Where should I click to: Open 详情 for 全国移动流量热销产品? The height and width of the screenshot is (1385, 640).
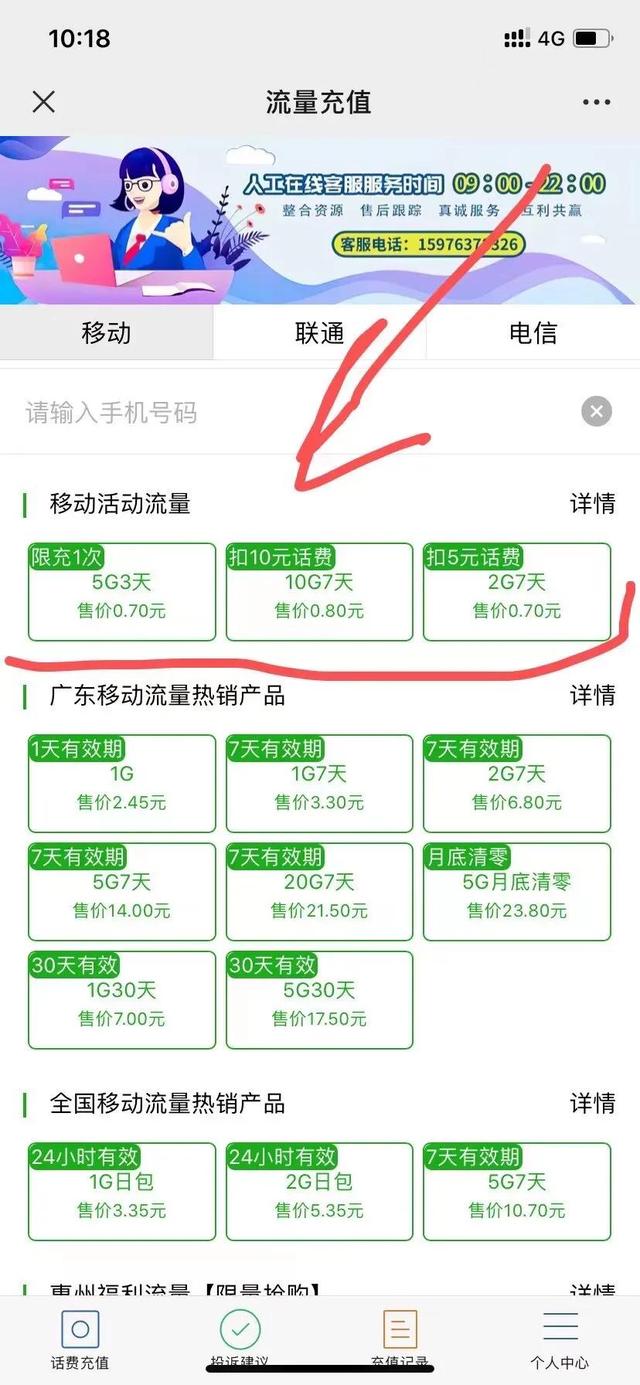click(593, 1103)
